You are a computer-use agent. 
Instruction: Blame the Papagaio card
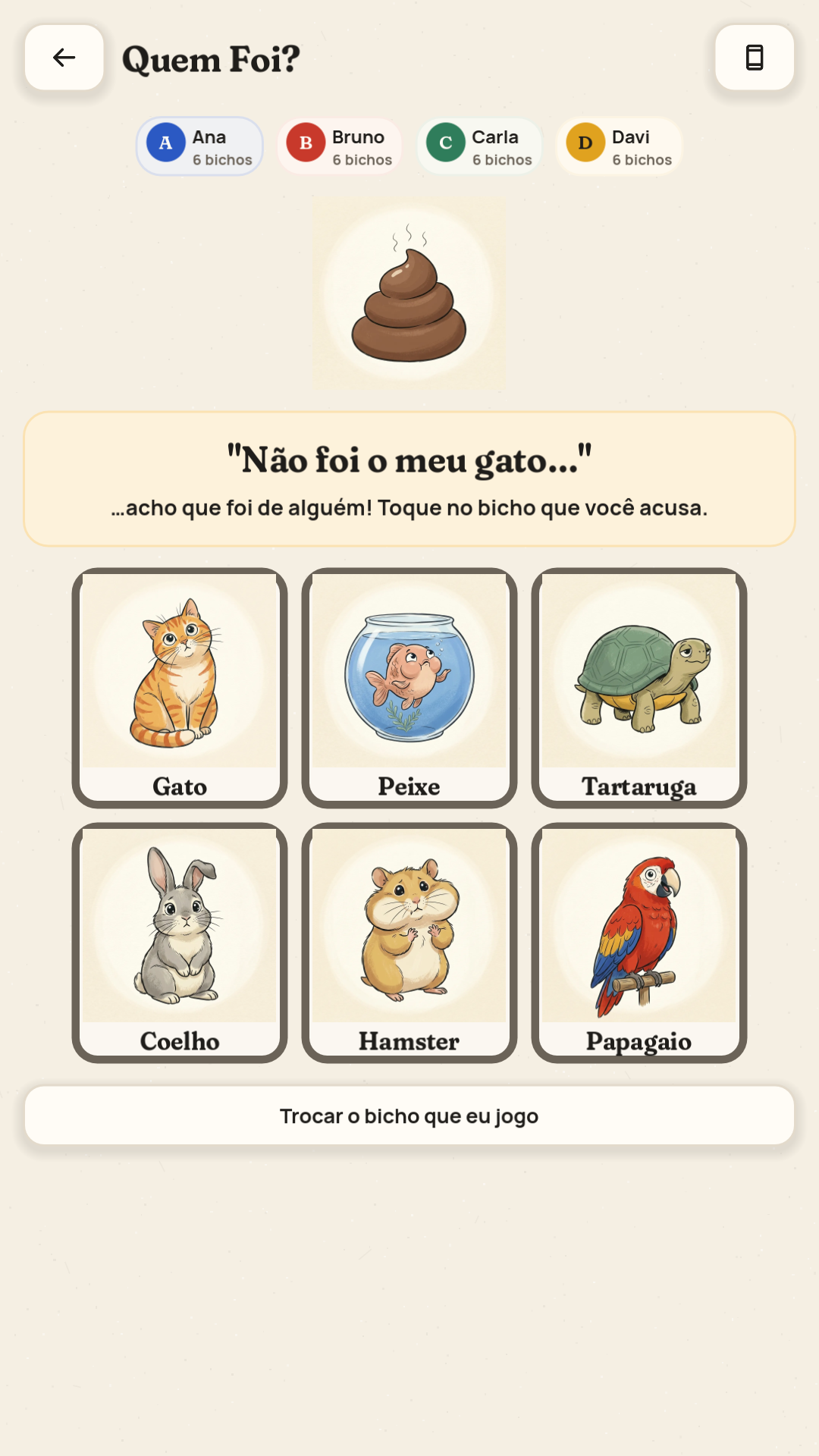pyautogui.click(x=639, y=943)
